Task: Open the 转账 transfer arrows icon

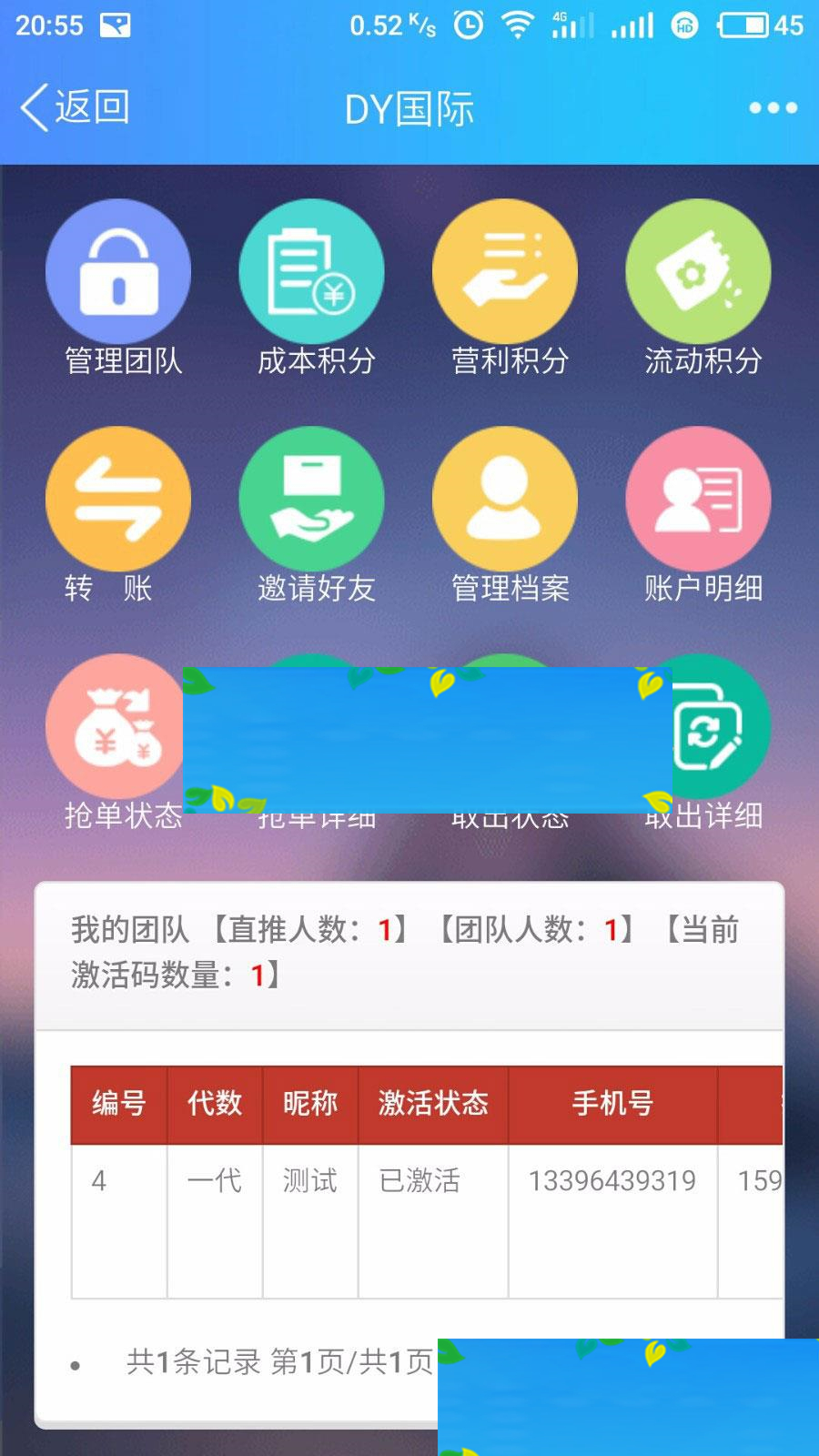Action: pyautogui.click(x=118, y=499)
